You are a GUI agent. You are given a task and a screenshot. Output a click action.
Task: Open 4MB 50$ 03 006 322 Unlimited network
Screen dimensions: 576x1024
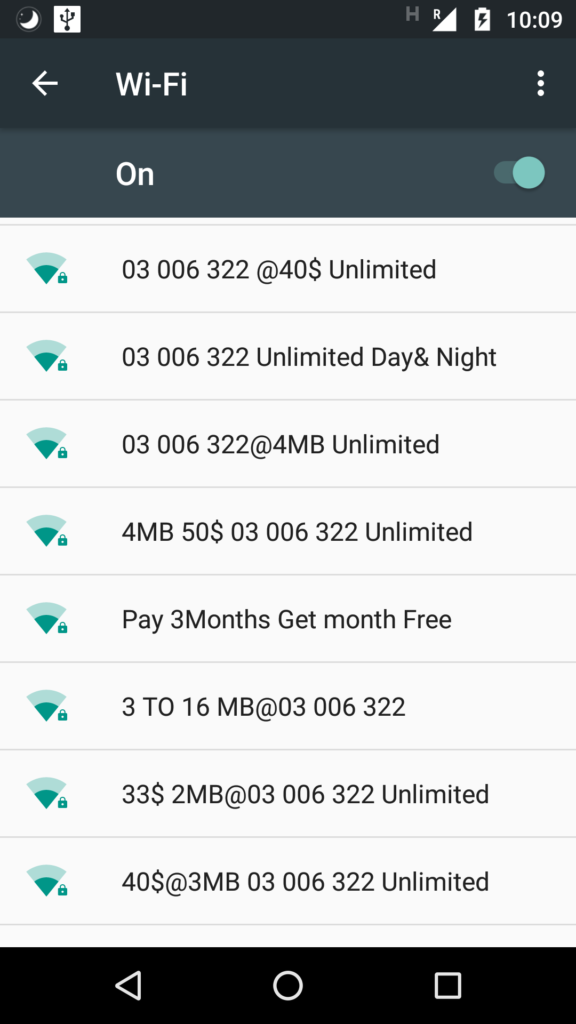288,532
